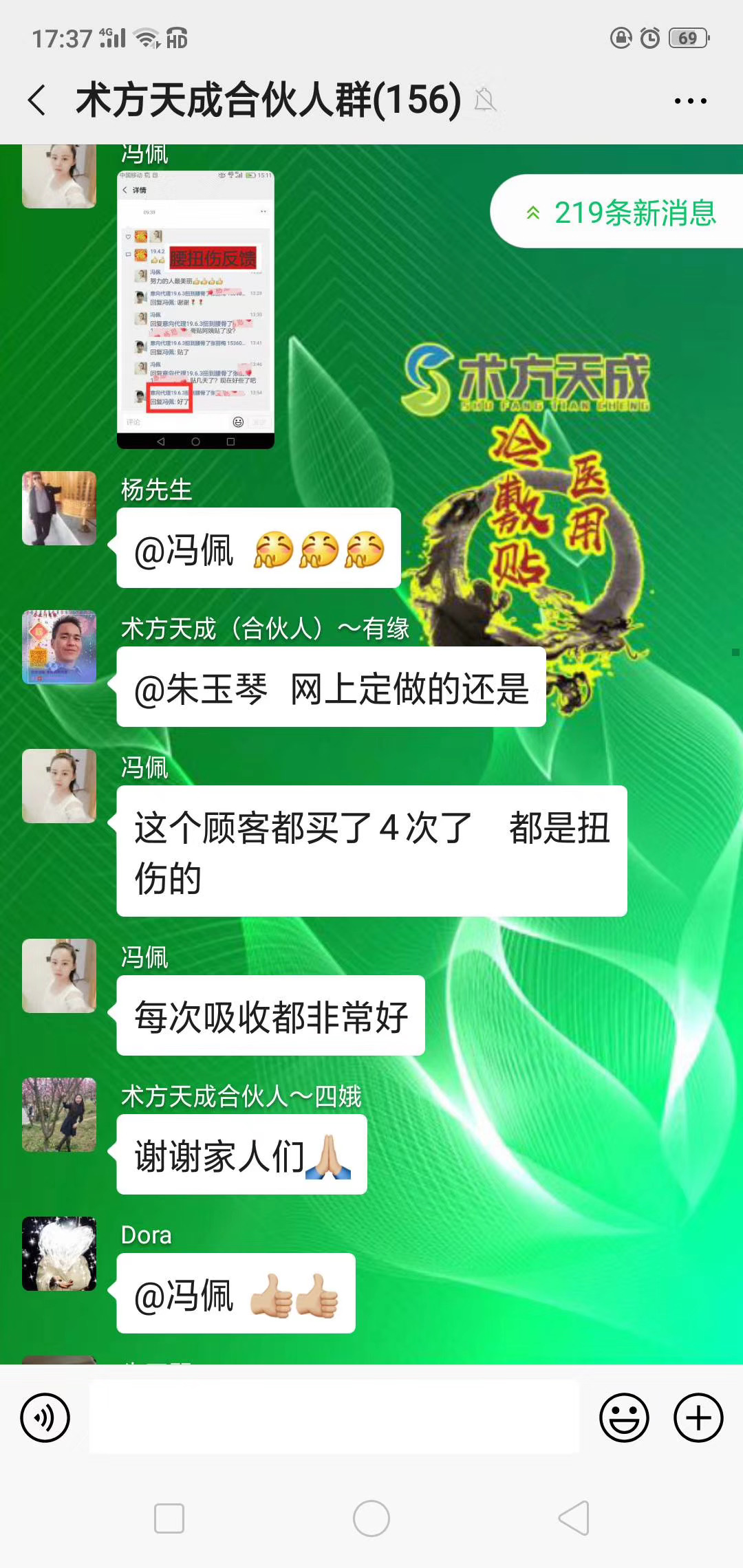This screenshot has height=1568, width=743.
Task: Switch to voice message input
Action: click(x=45, y=1417)
